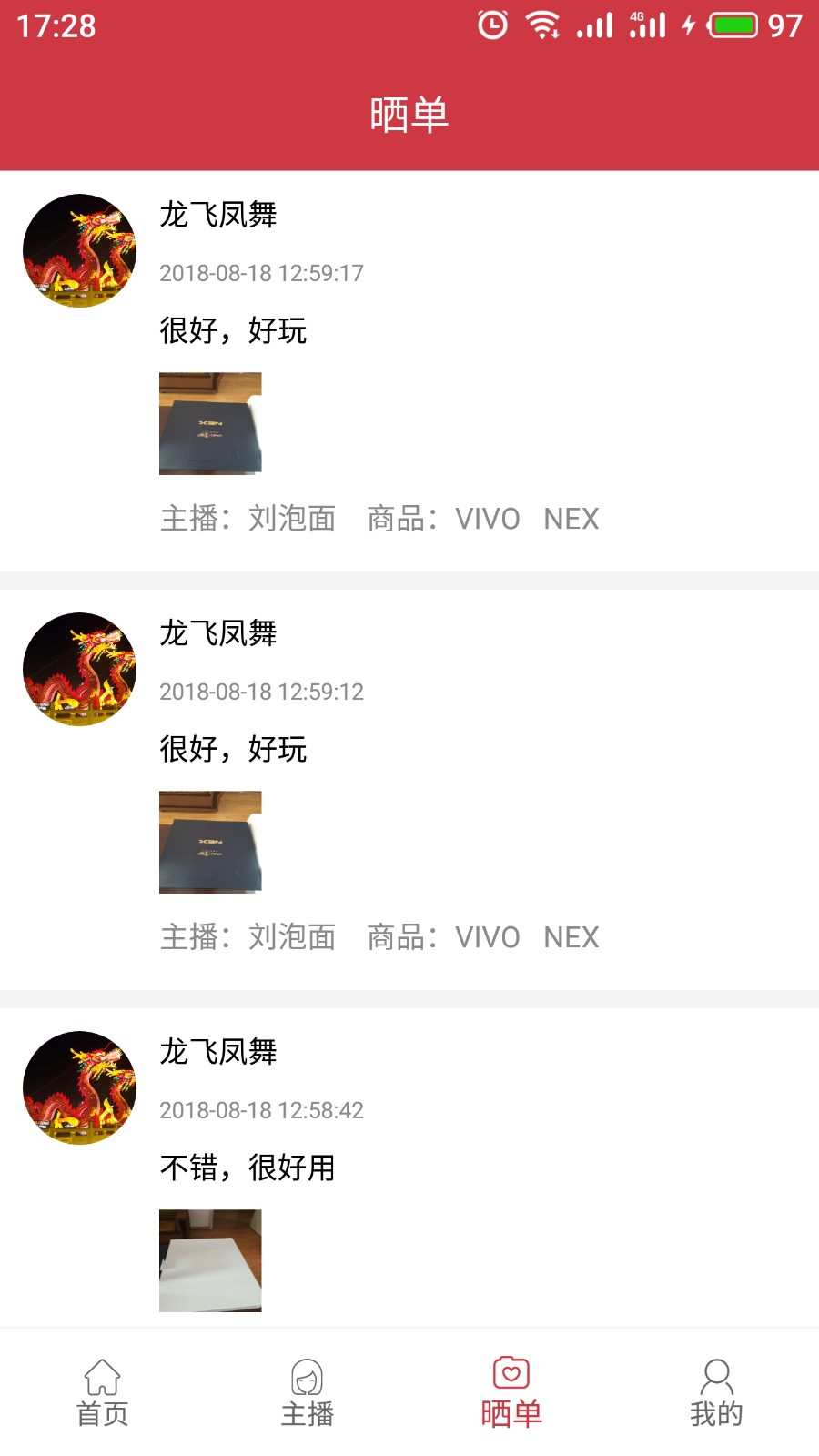View the photo in the 12:59:12 post

[x=210, y=842]
